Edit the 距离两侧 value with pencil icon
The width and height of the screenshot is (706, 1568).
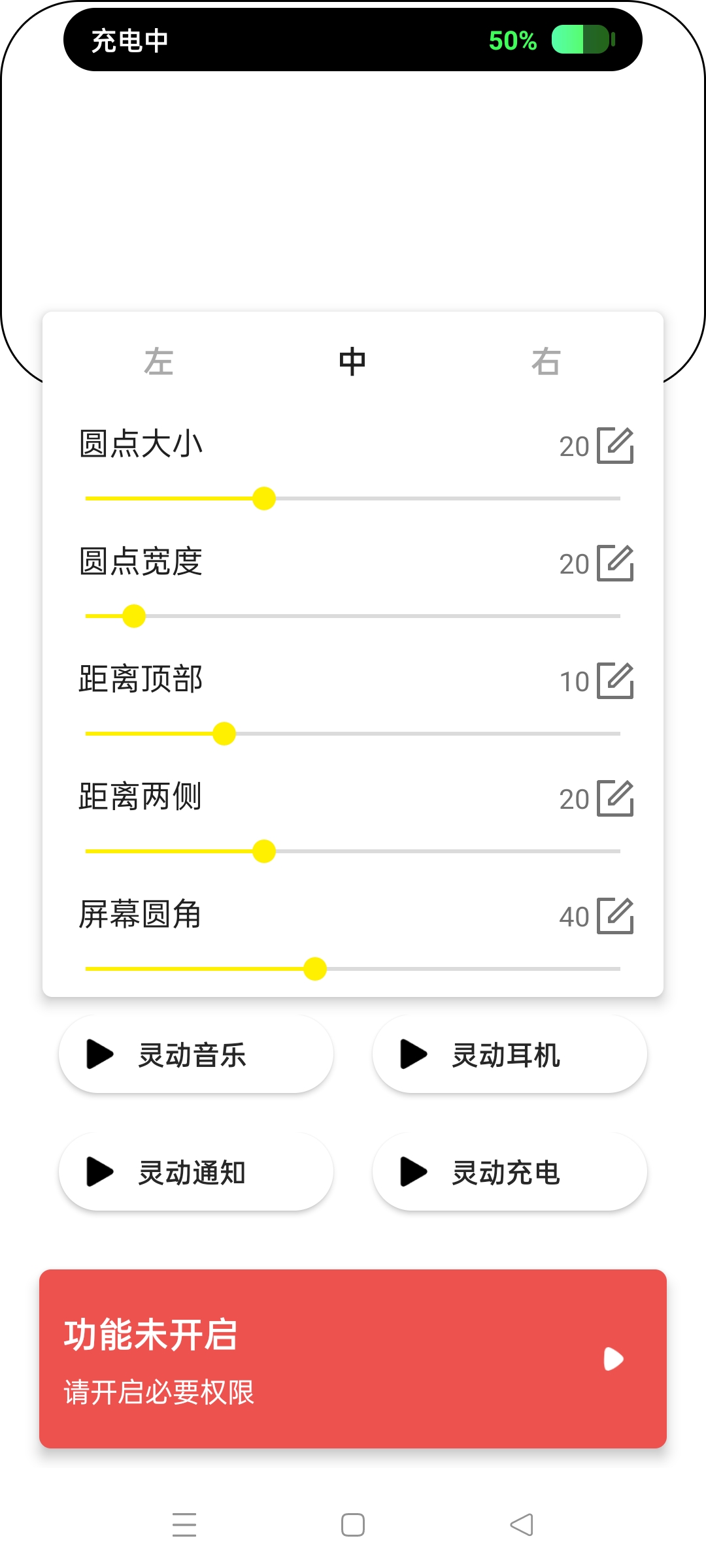tap(615, 798)
